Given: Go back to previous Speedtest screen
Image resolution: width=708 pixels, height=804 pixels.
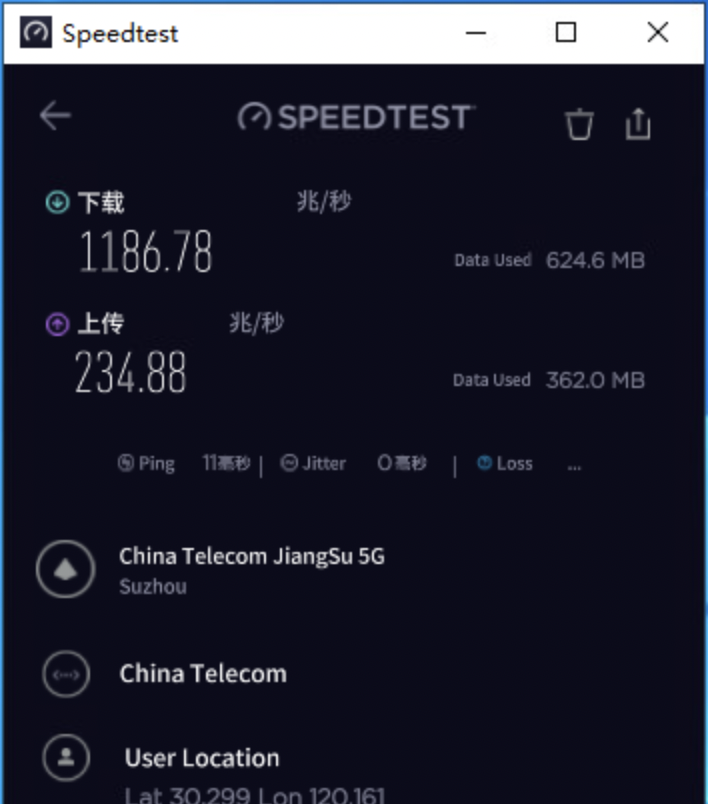Looking at the screenshot, I should (55, 116).
